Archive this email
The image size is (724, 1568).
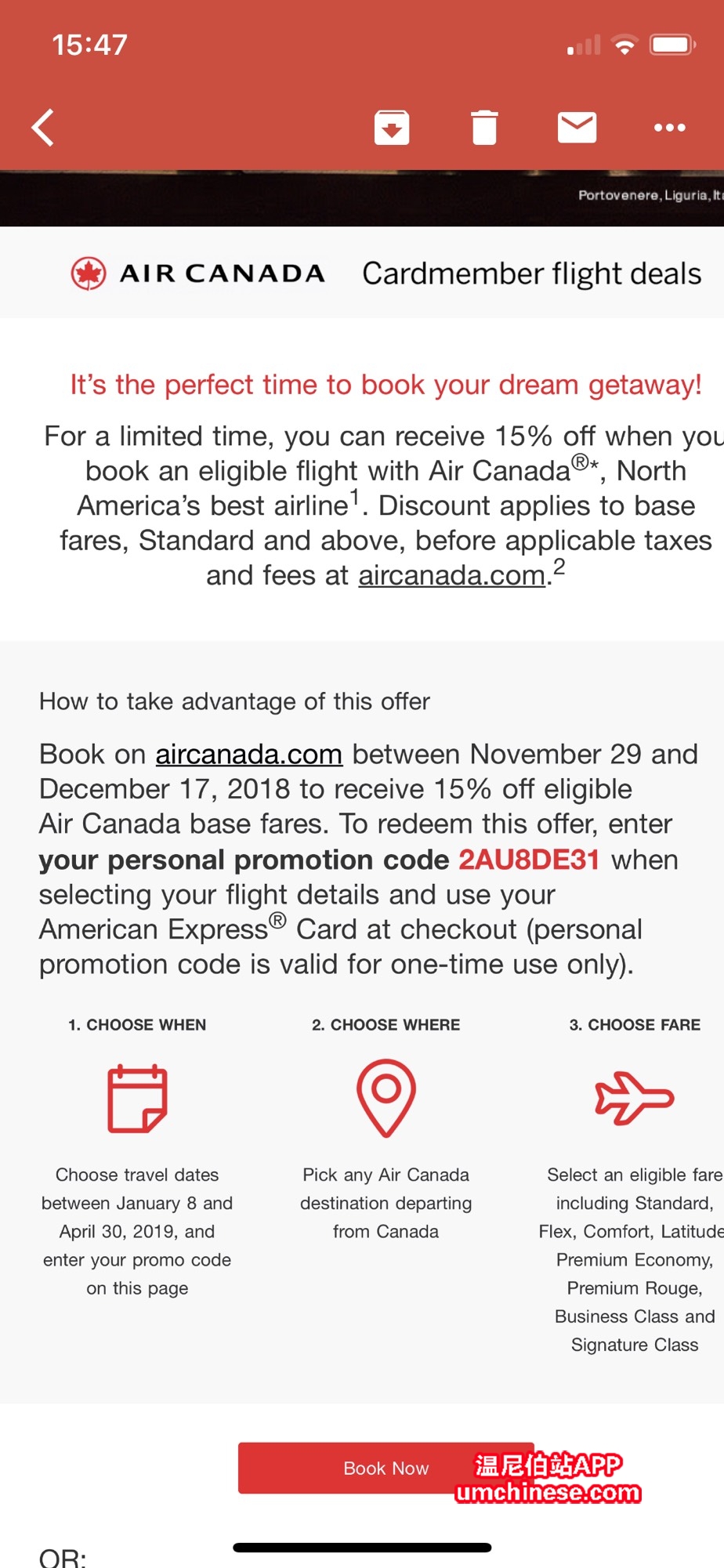click(392, 128)
